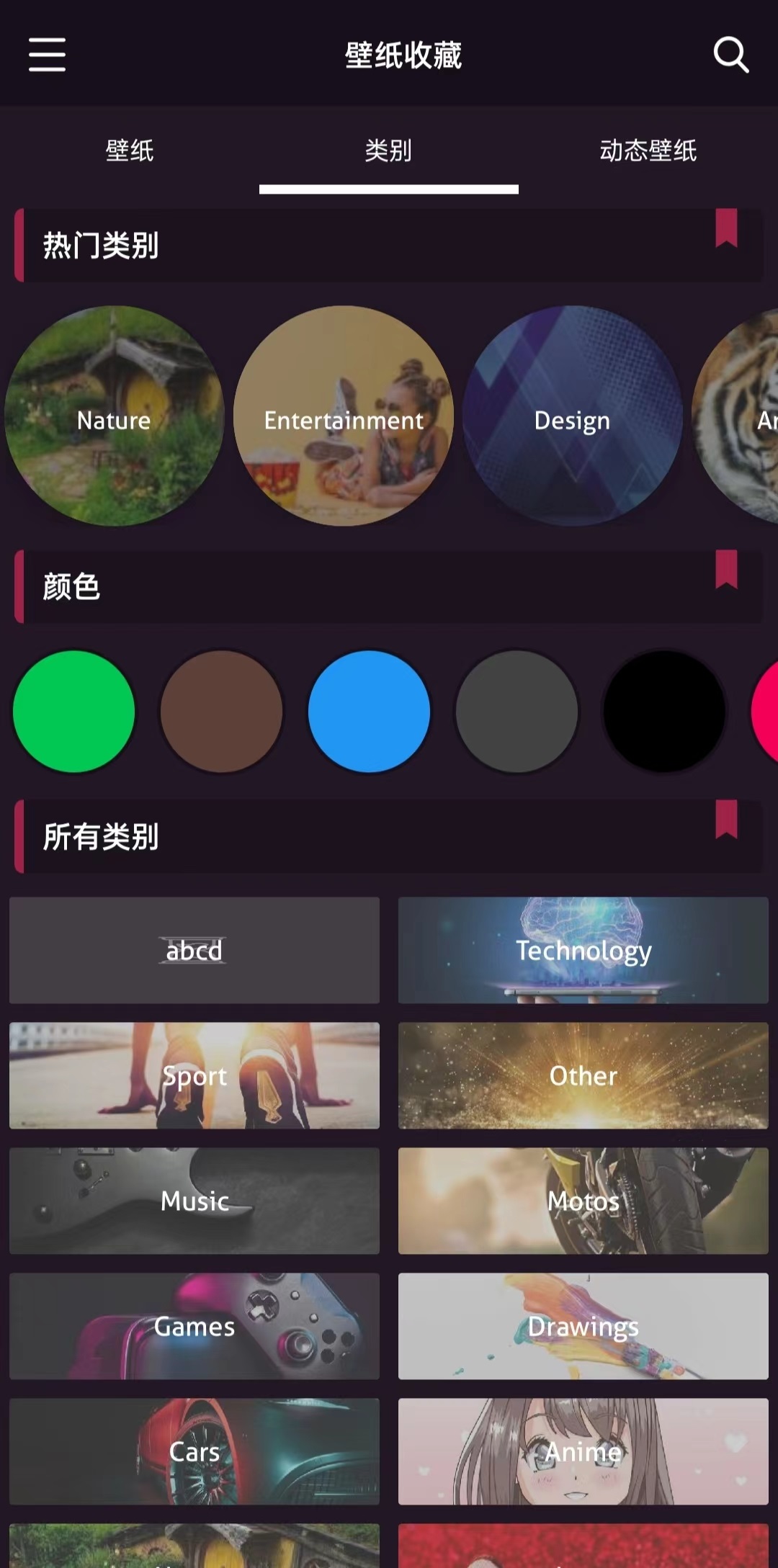
Task: Select the green color swatch
Action: [x=74, y=712]
